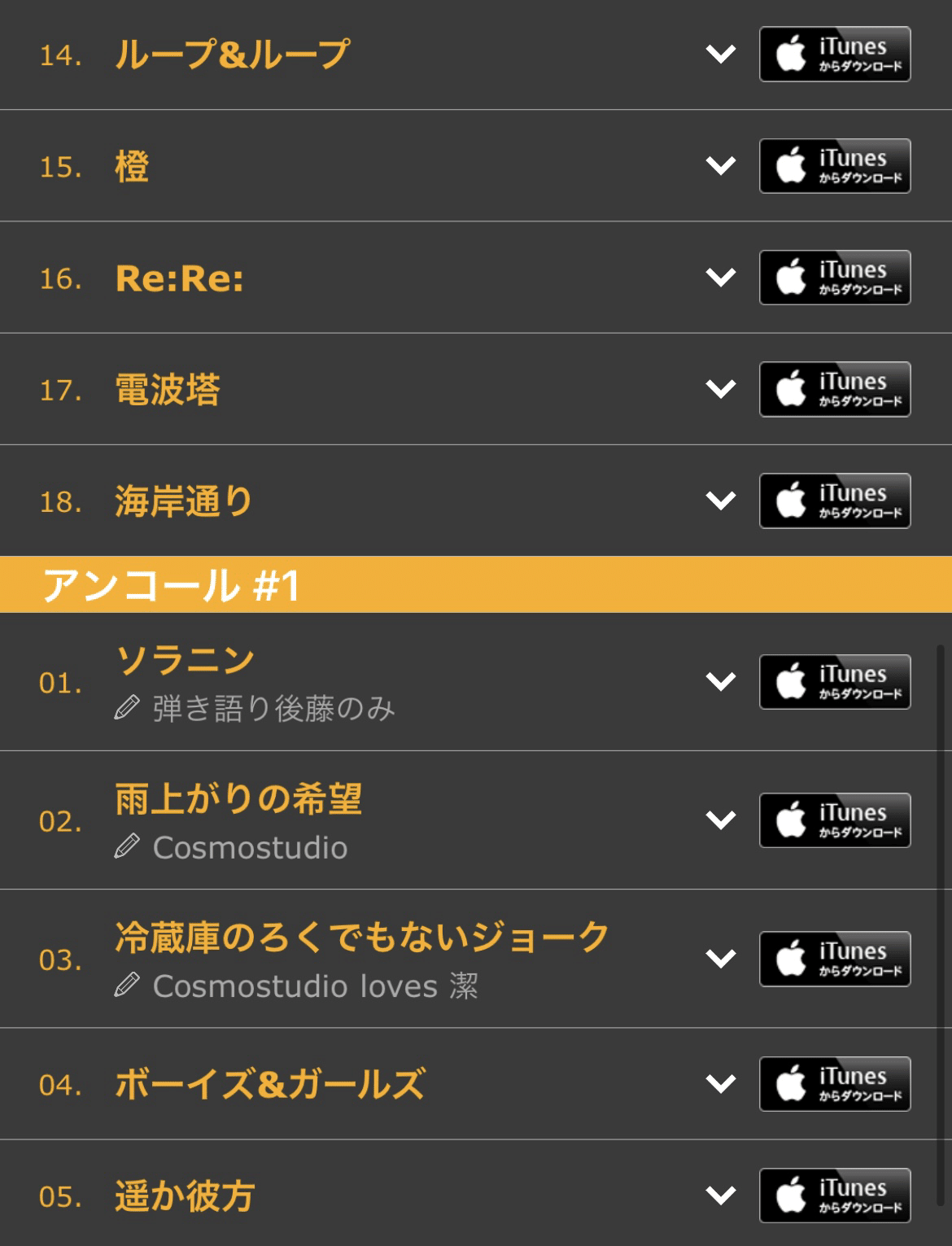
Task: Expand the chevron for ループ&ループ
Action: click(x=720, y=55)
